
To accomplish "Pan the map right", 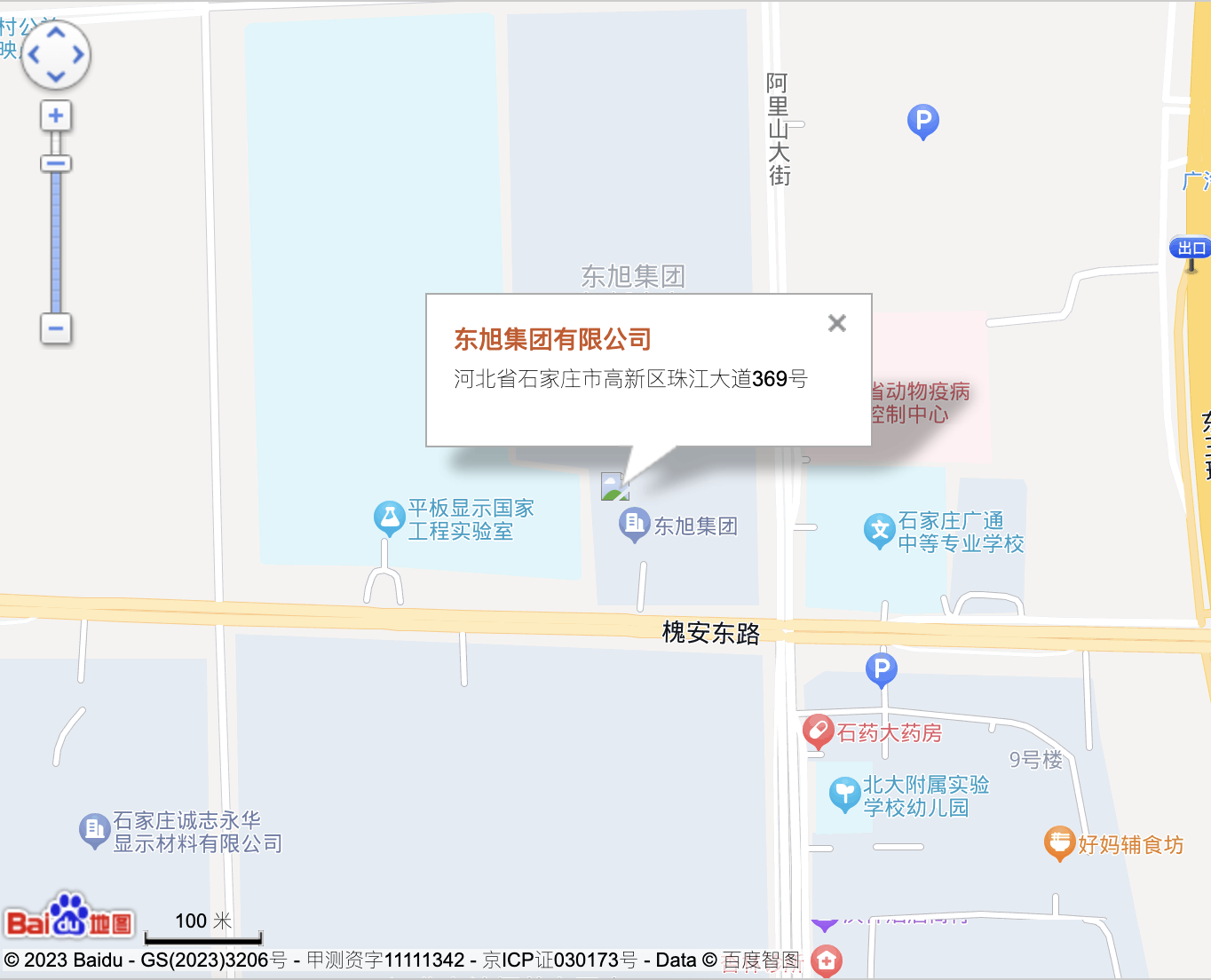I will coord(78,55).
